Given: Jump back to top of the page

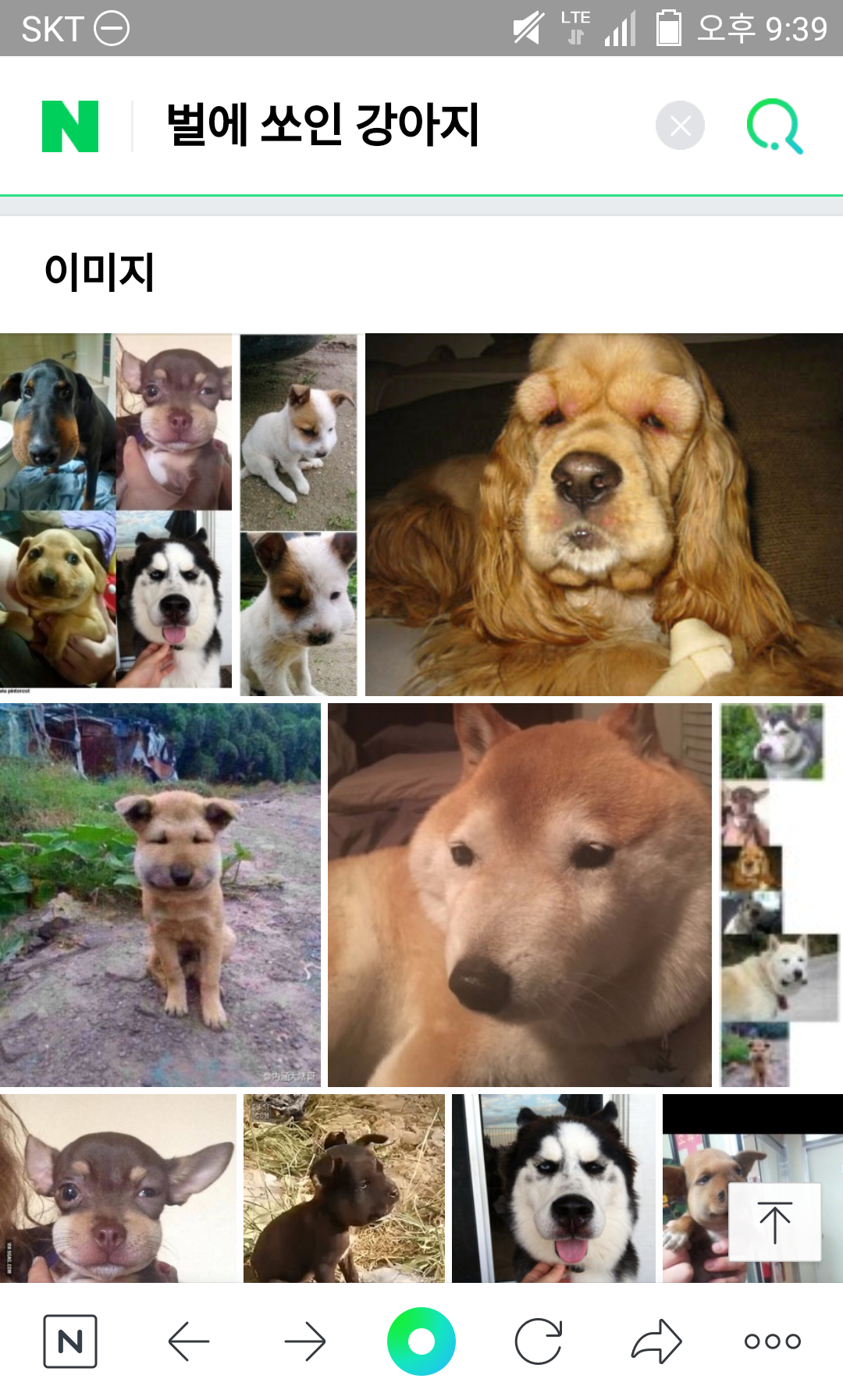Looking at the screenshot, I should tap(774, 1222).
